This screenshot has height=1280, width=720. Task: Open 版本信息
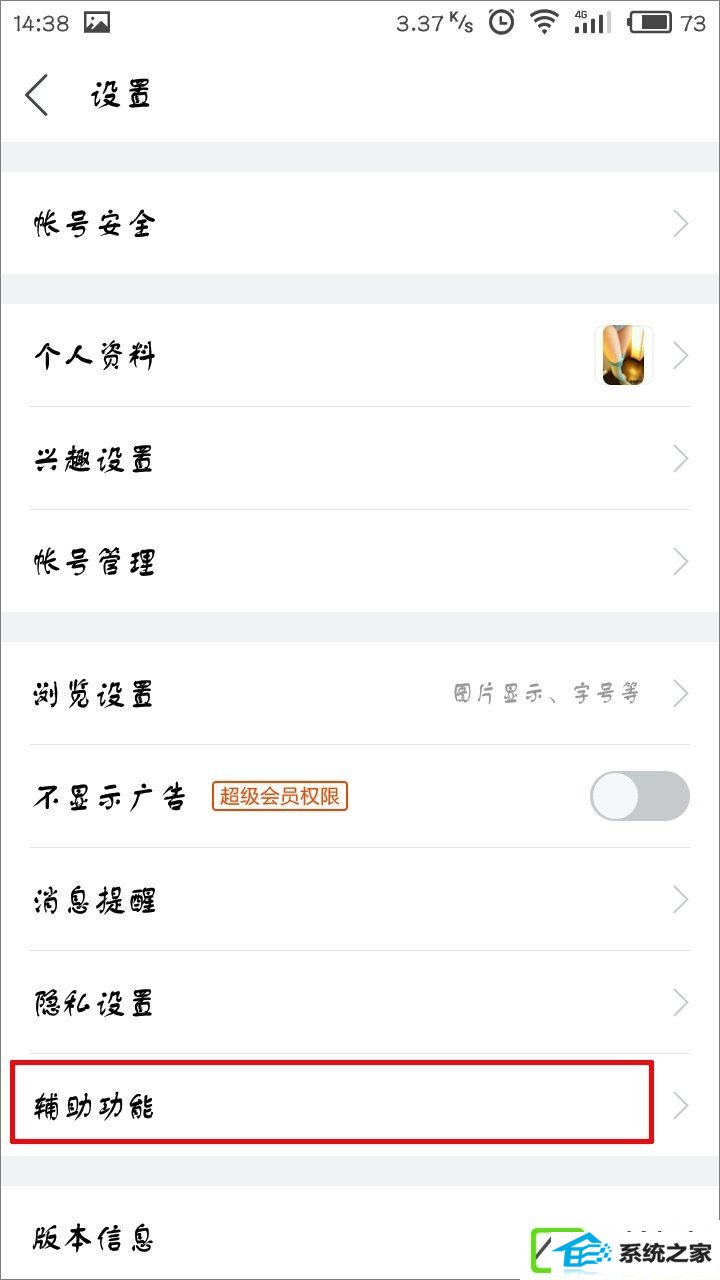point(300,1238)
